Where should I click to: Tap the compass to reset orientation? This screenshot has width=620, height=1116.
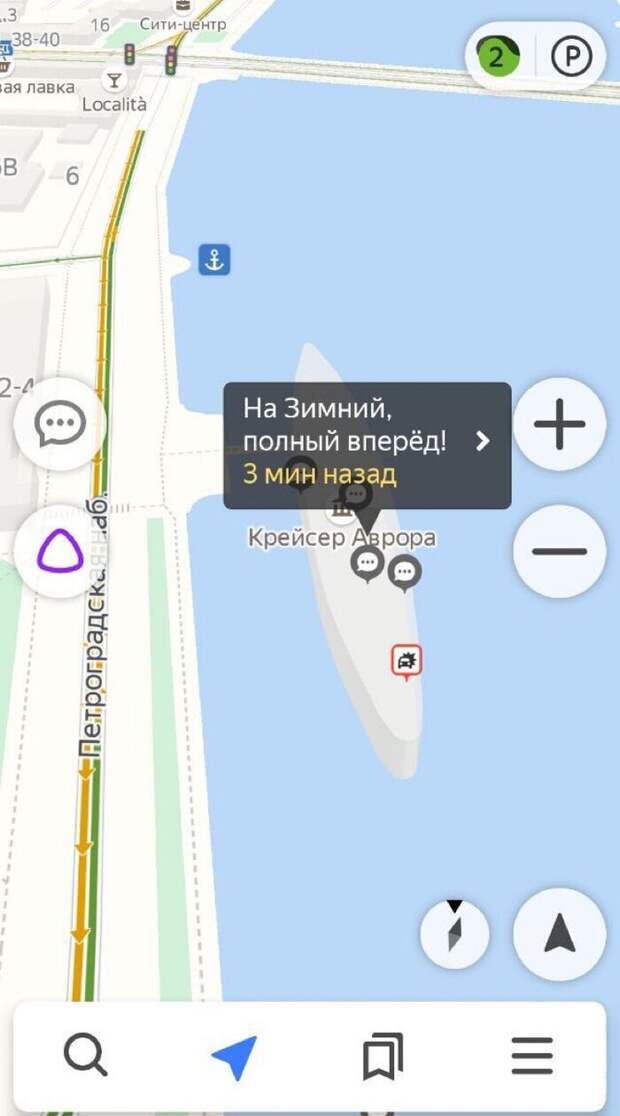(455, 934)
